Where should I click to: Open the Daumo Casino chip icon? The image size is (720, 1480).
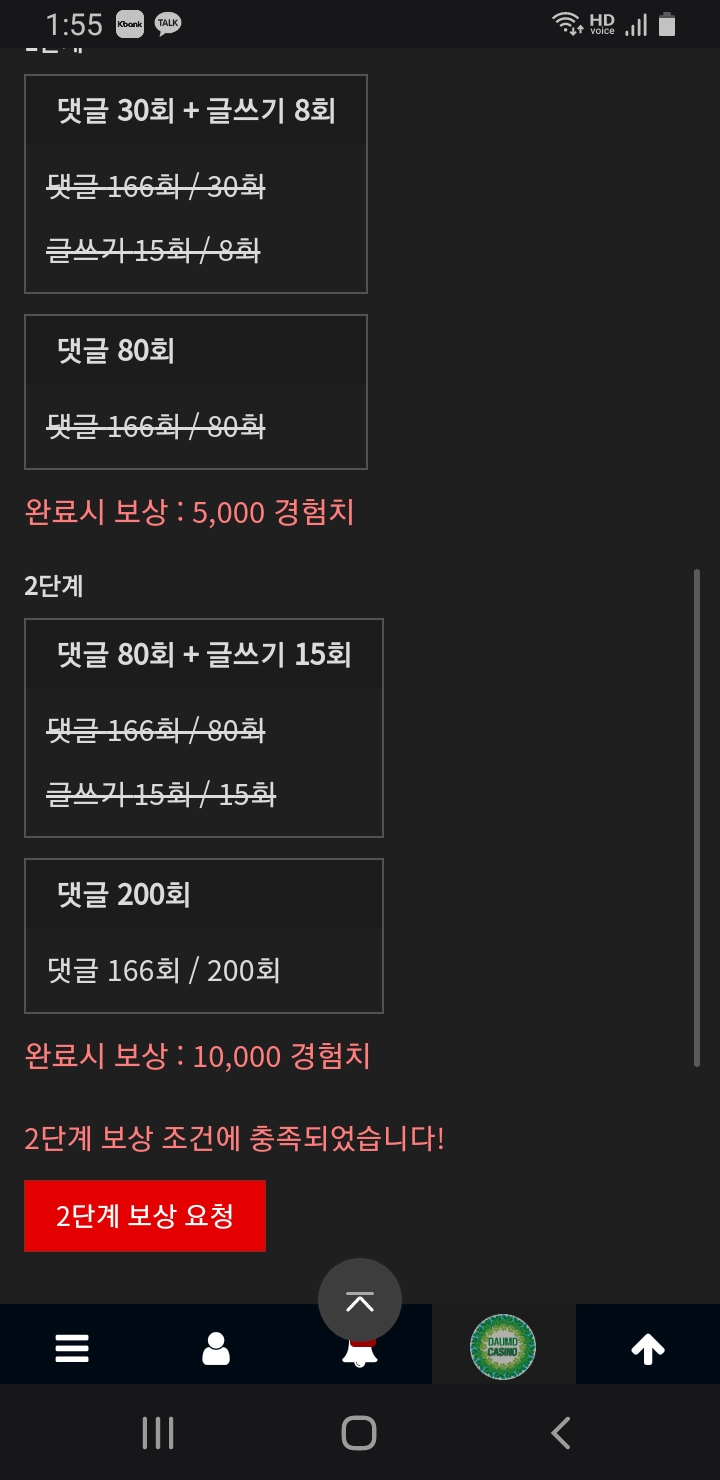[x=503, y=1347]
